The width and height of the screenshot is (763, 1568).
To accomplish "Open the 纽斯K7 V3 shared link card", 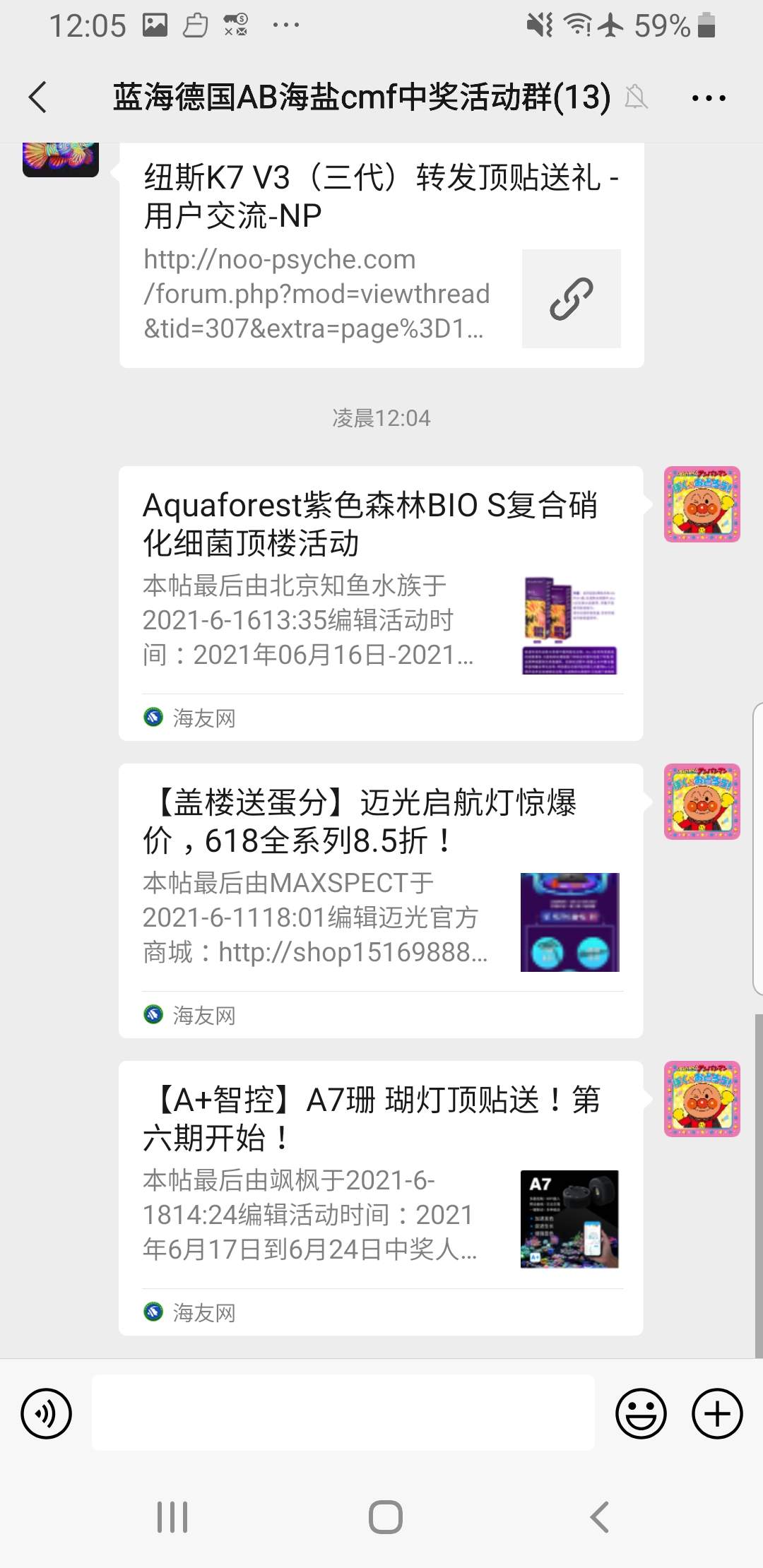I will point(381,254).
